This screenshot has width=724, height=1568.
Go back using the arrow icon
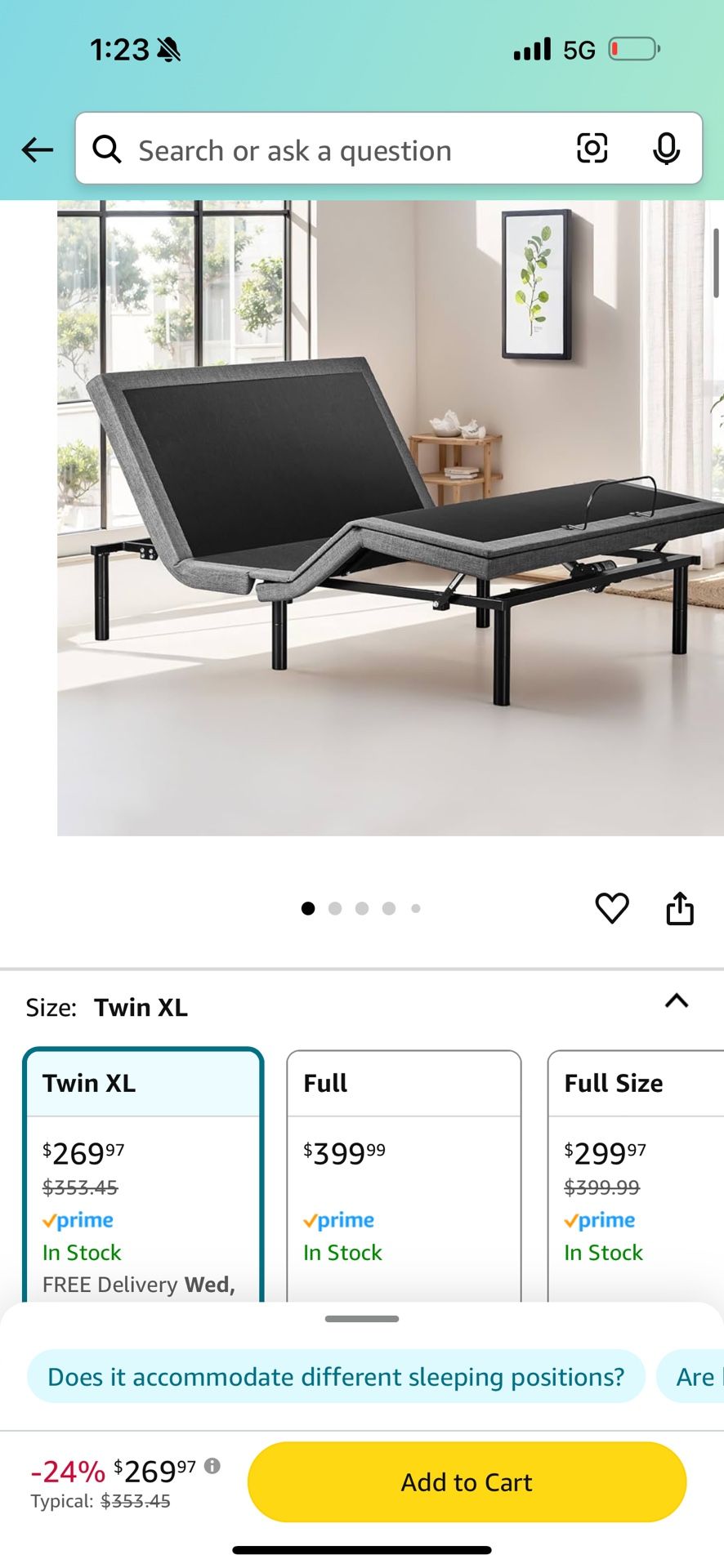[x=38, y=149]
